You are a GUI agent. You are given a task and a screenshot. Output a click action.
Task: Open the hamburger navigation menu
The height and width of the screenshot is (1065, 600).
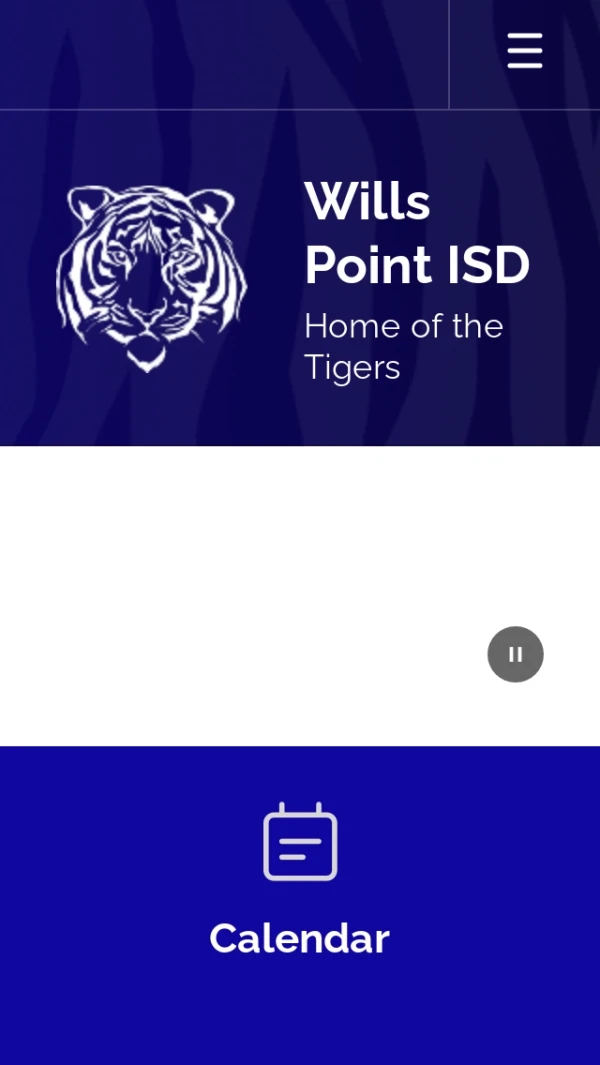click(x=524, y=51)
